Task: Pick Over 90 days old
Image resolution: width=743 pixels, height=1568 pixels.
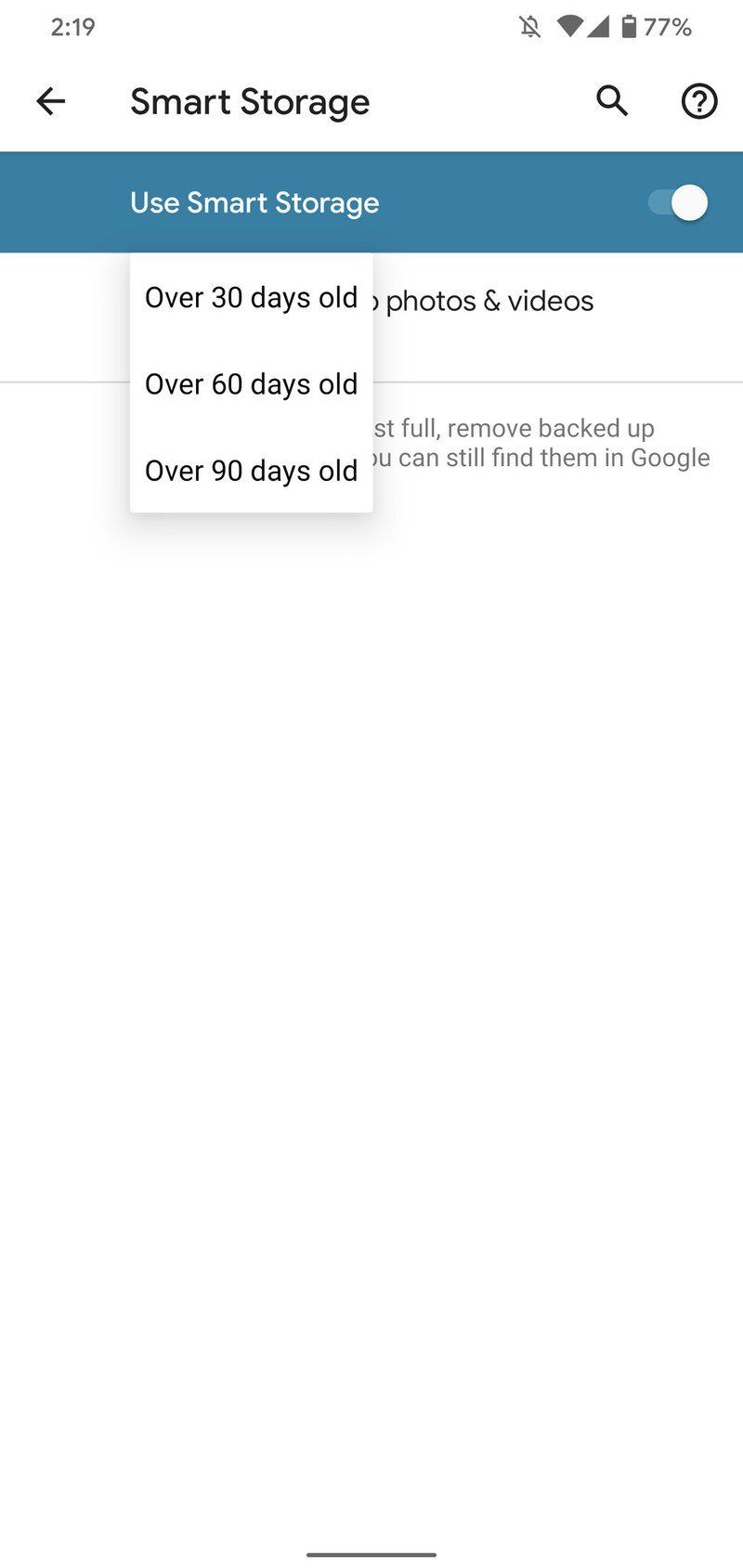Action: click(x=251, y=471)
